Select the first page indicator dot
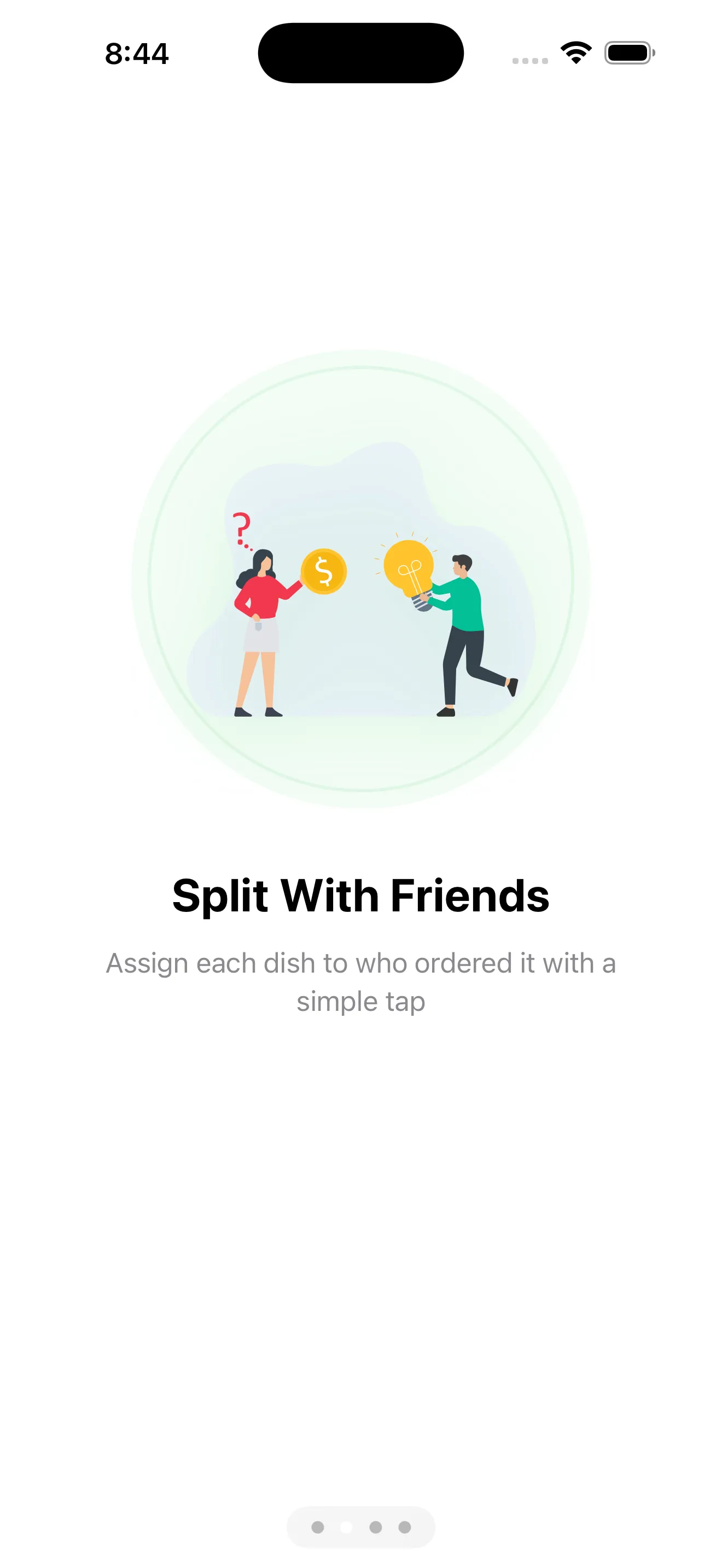The image size is (722, 1568). (318, 1527)
